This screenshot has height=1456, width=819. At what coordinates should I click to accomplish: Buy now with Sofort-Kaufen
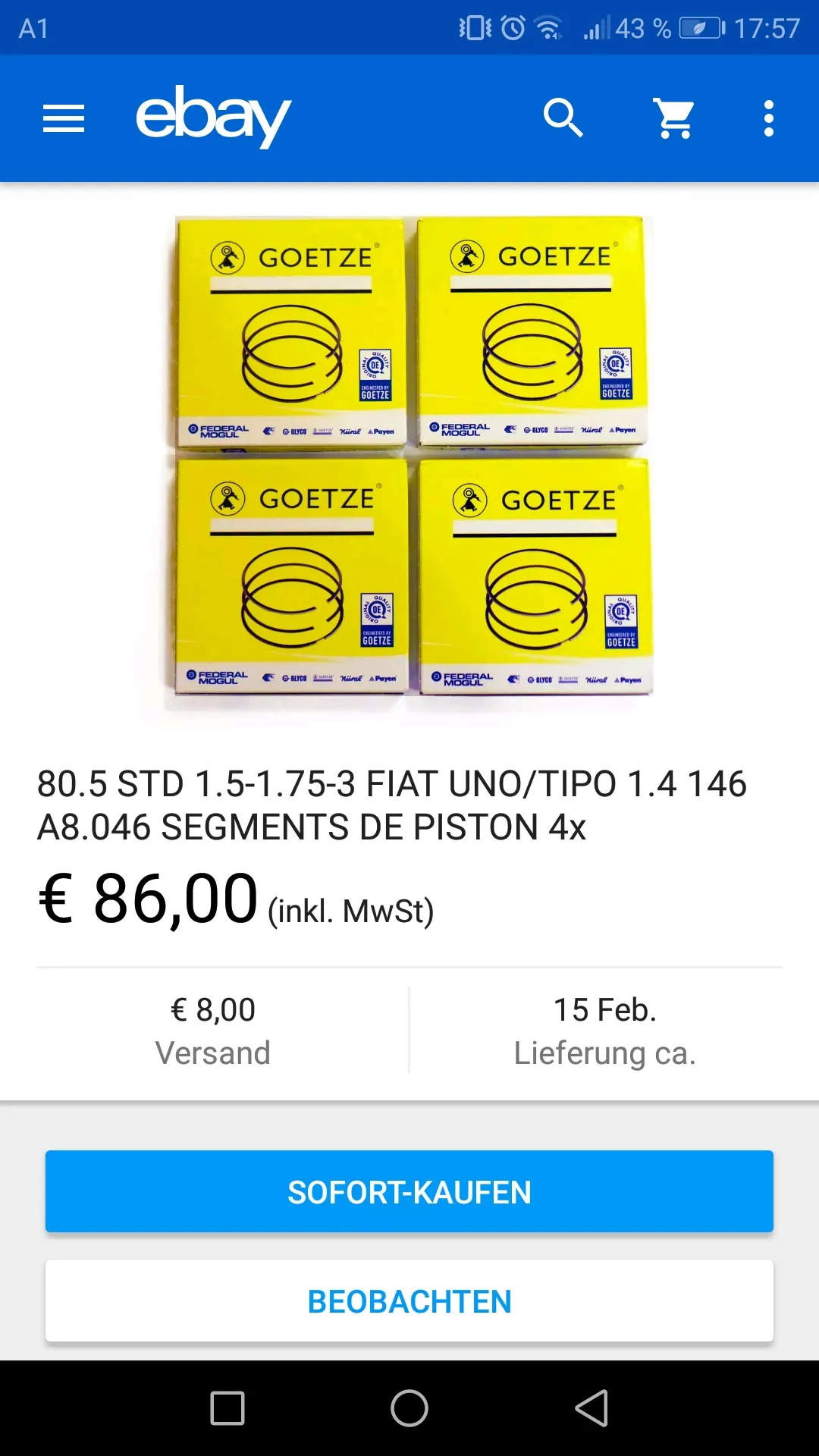tap(409, 1191)
